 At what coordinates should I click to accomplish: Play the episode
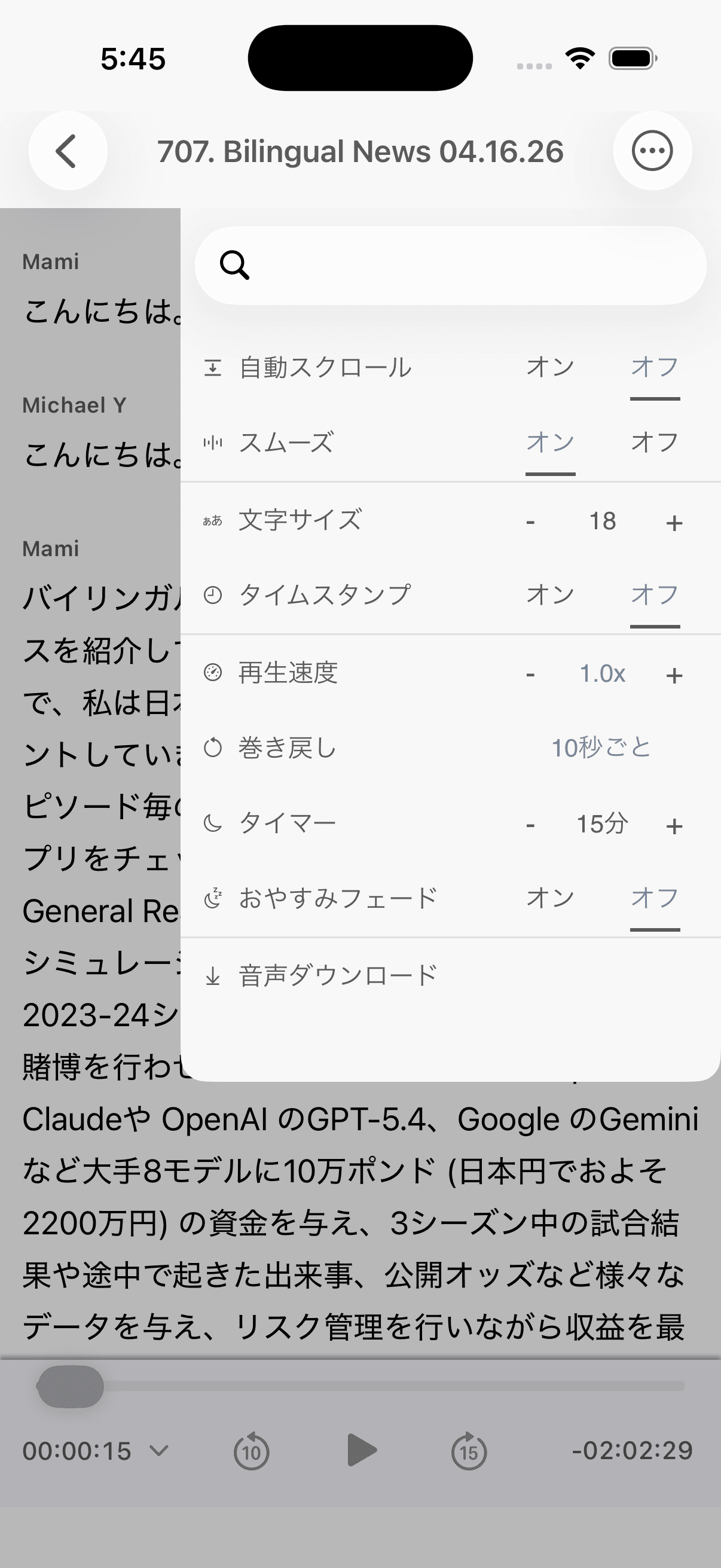tap(361, 1451)
